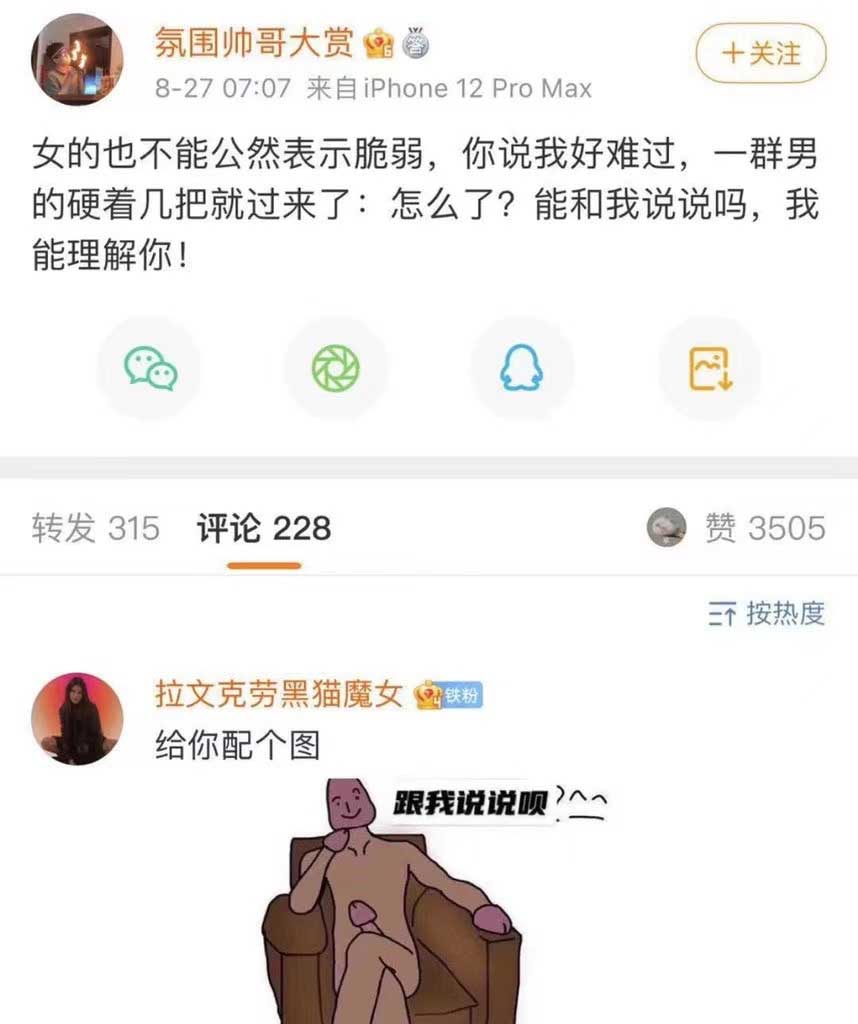Share the post to WeChat

pyautogui.click(x=150, y=368)
